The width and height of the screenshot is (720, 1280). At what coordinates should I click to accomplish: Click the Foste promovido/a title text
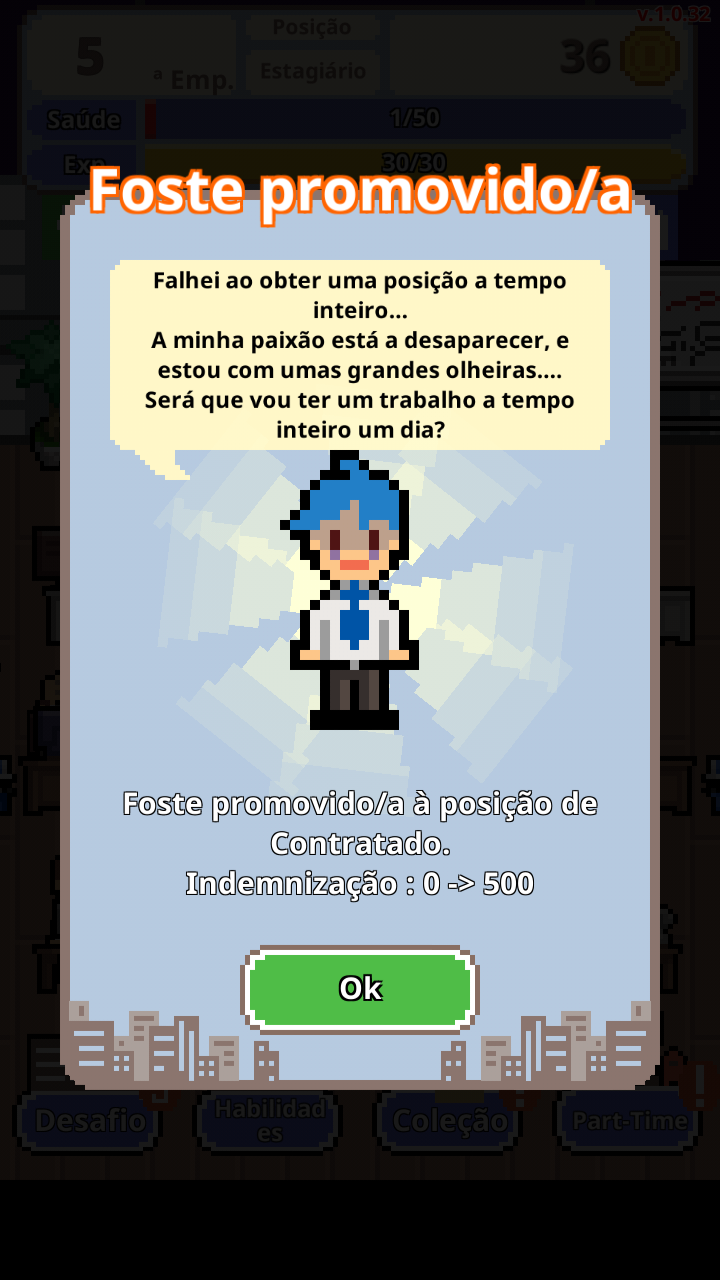(x=360, y=190)
